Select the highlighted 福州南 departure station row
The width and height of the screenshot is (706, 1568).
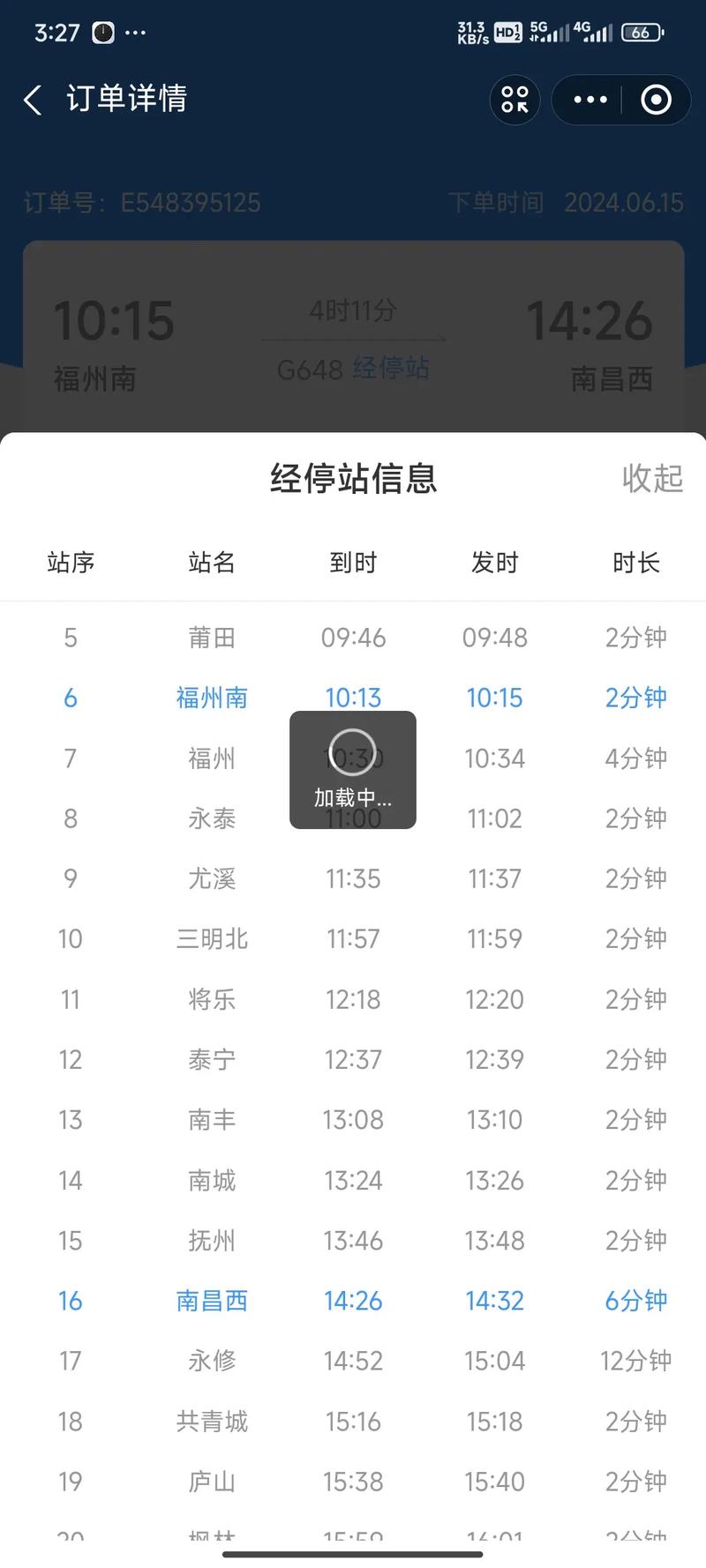[211, 698]
